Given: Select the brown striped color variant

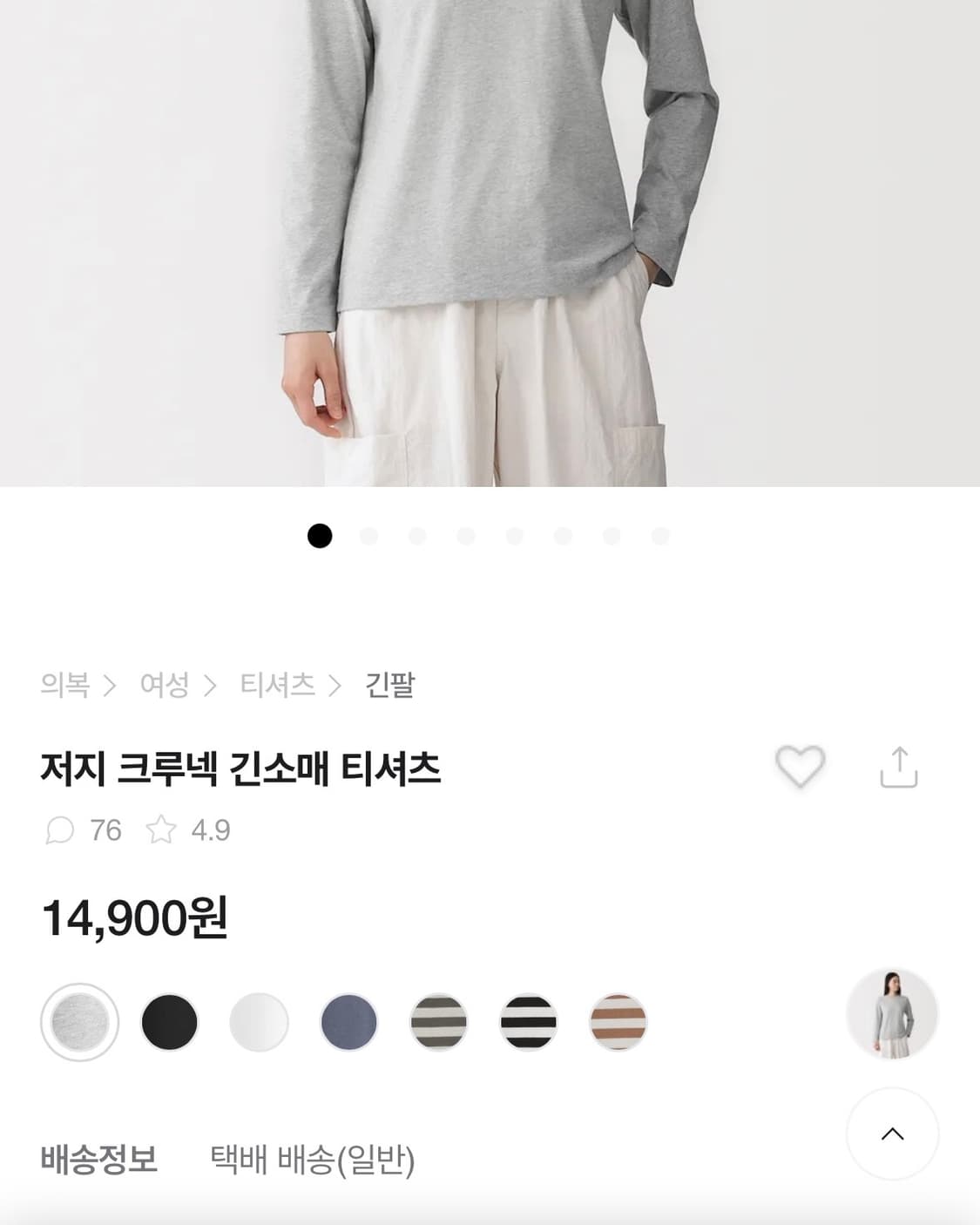Looking at the screenshot, I should coord(618,1021).
